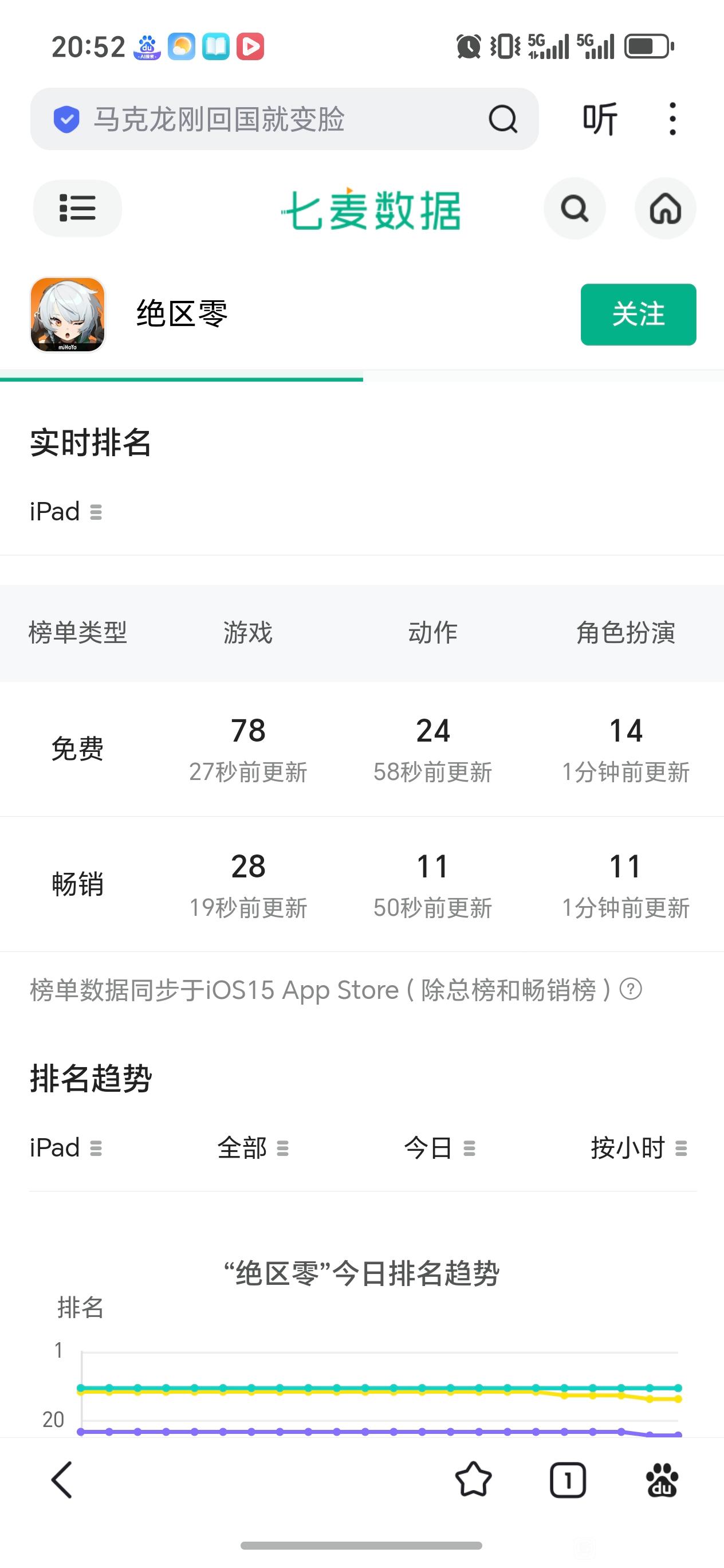Change the iPad device filter under 排名趋势
This screenshot has height=1568, width=724.
coord(66,1148)
